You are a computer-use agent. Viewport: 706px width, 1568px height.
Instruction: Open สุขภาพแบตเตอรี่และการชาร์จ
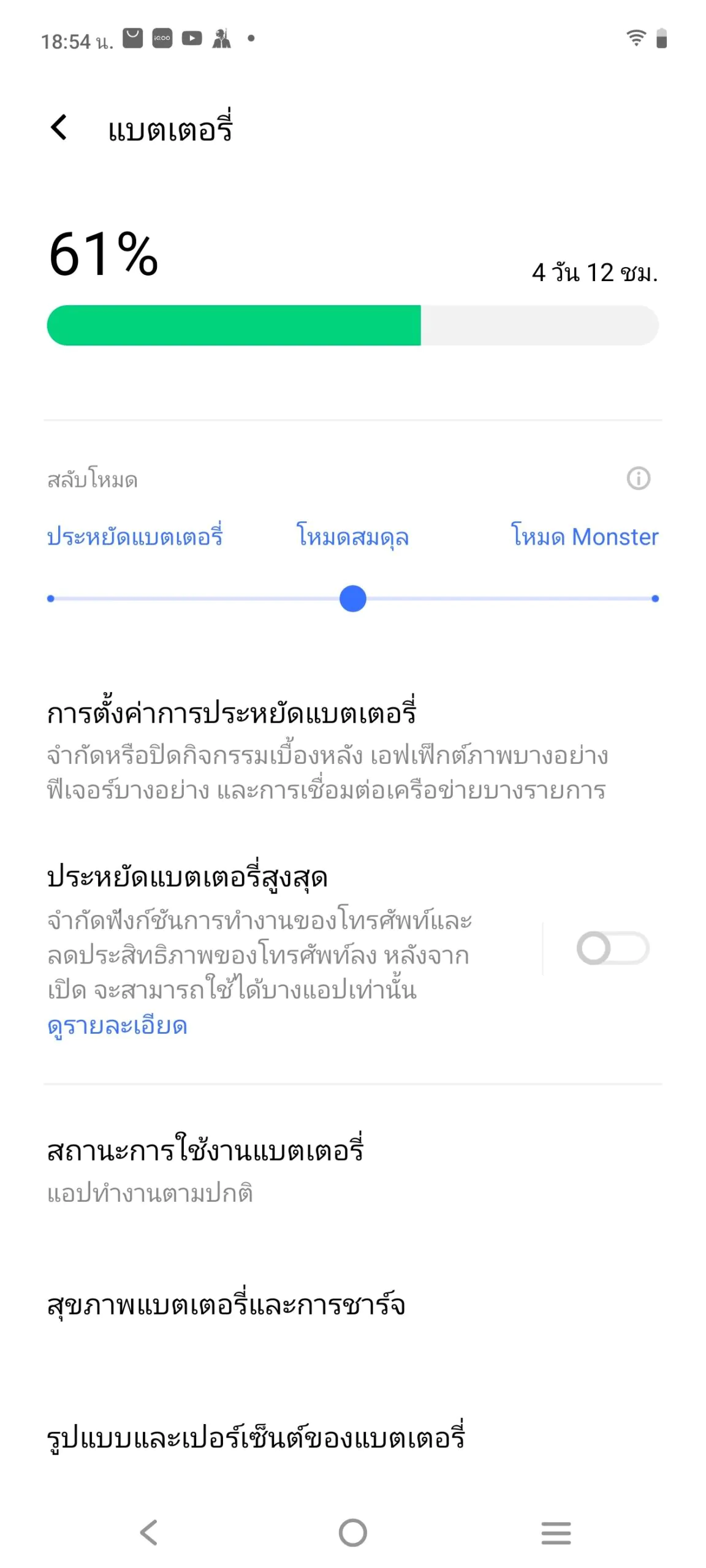353,1303
